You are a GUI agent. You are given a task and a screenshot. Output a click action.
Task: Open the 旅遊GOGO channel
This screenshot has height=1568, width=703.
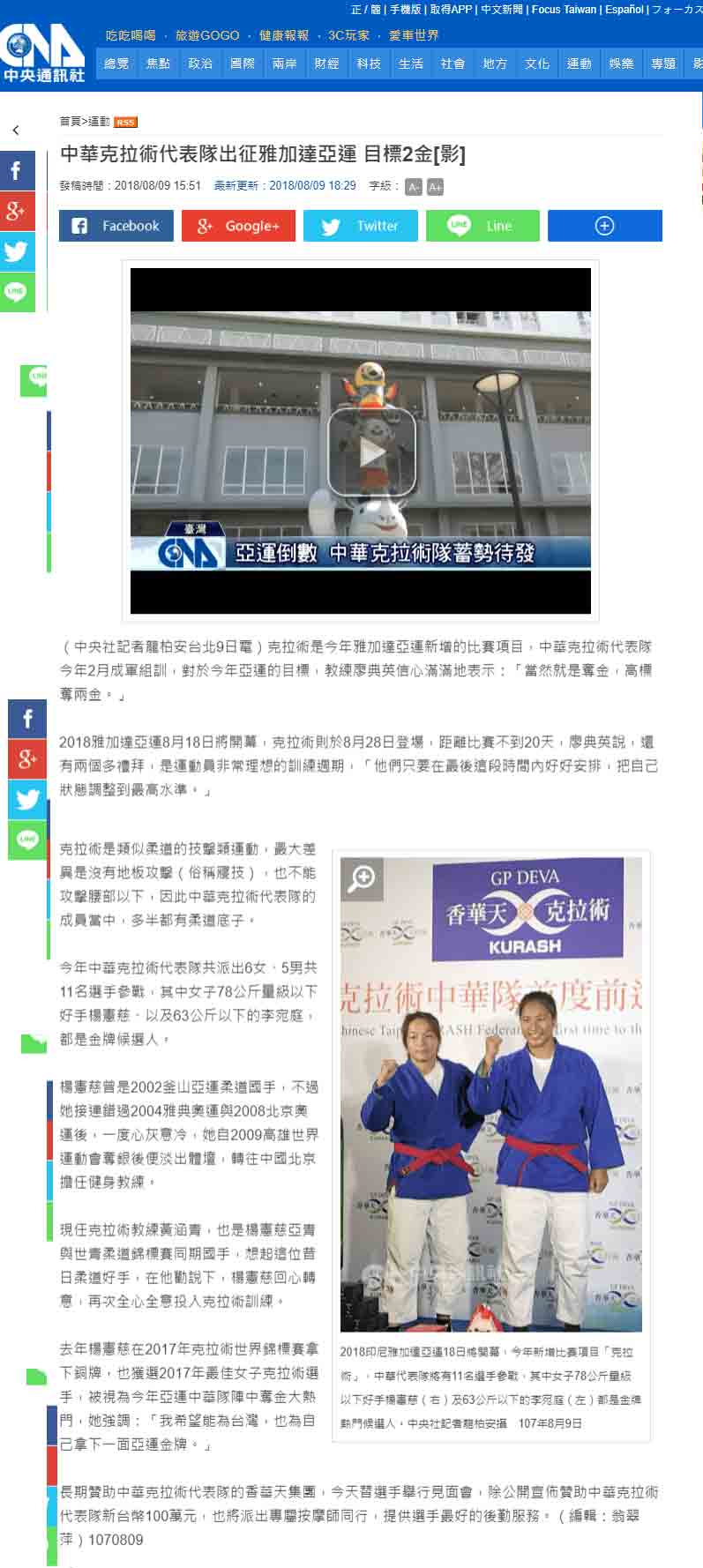pyautogui.click(x=207, y=35)
